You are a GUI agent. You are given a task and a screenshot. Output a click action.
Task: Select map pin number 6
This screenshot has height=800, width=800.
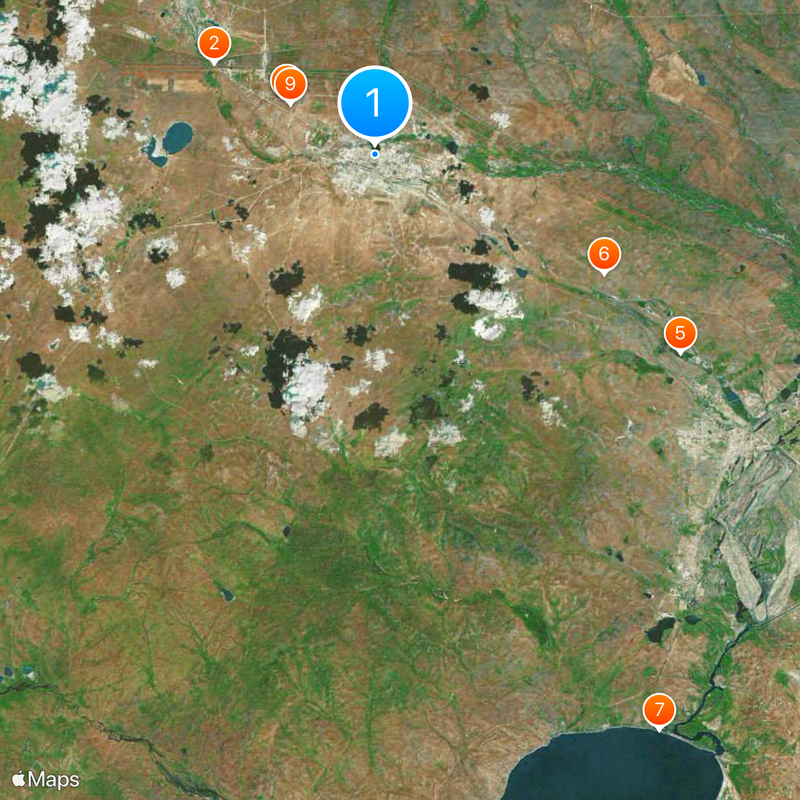(603, 254)
